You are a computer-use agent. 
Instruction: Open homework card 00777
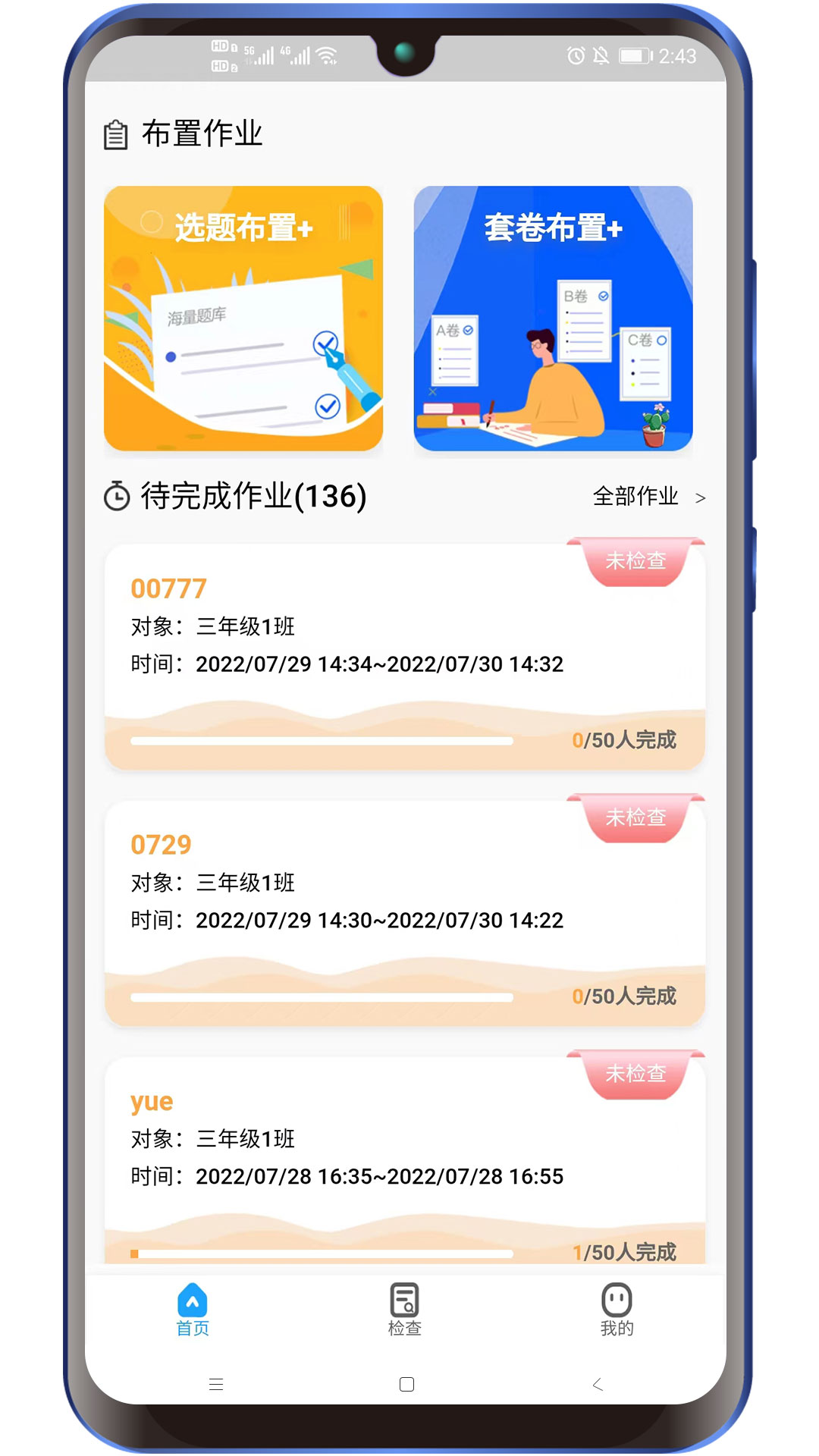point(404,656)
